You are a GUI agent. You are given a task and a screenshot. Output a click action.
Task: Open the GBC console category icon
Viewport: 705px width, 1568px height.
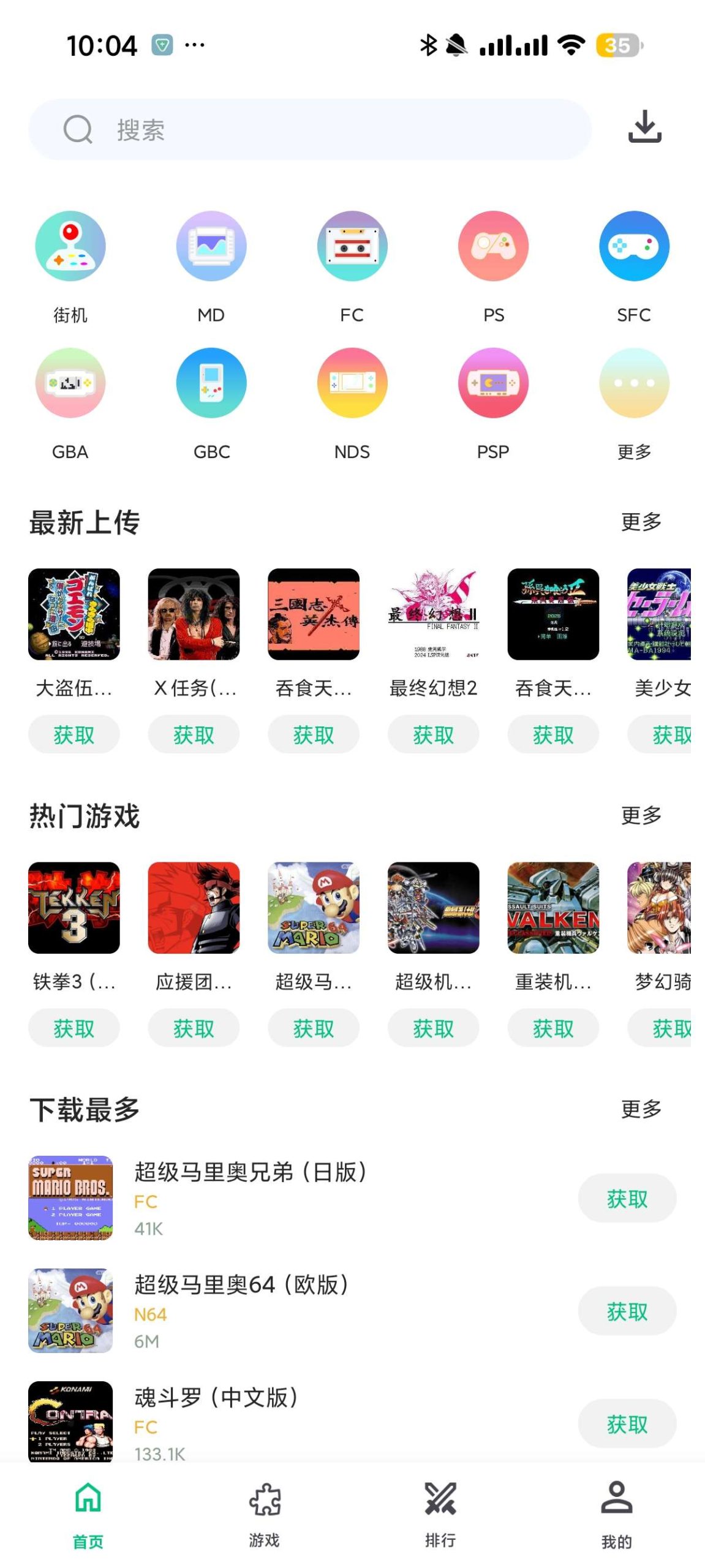point(211,383)
